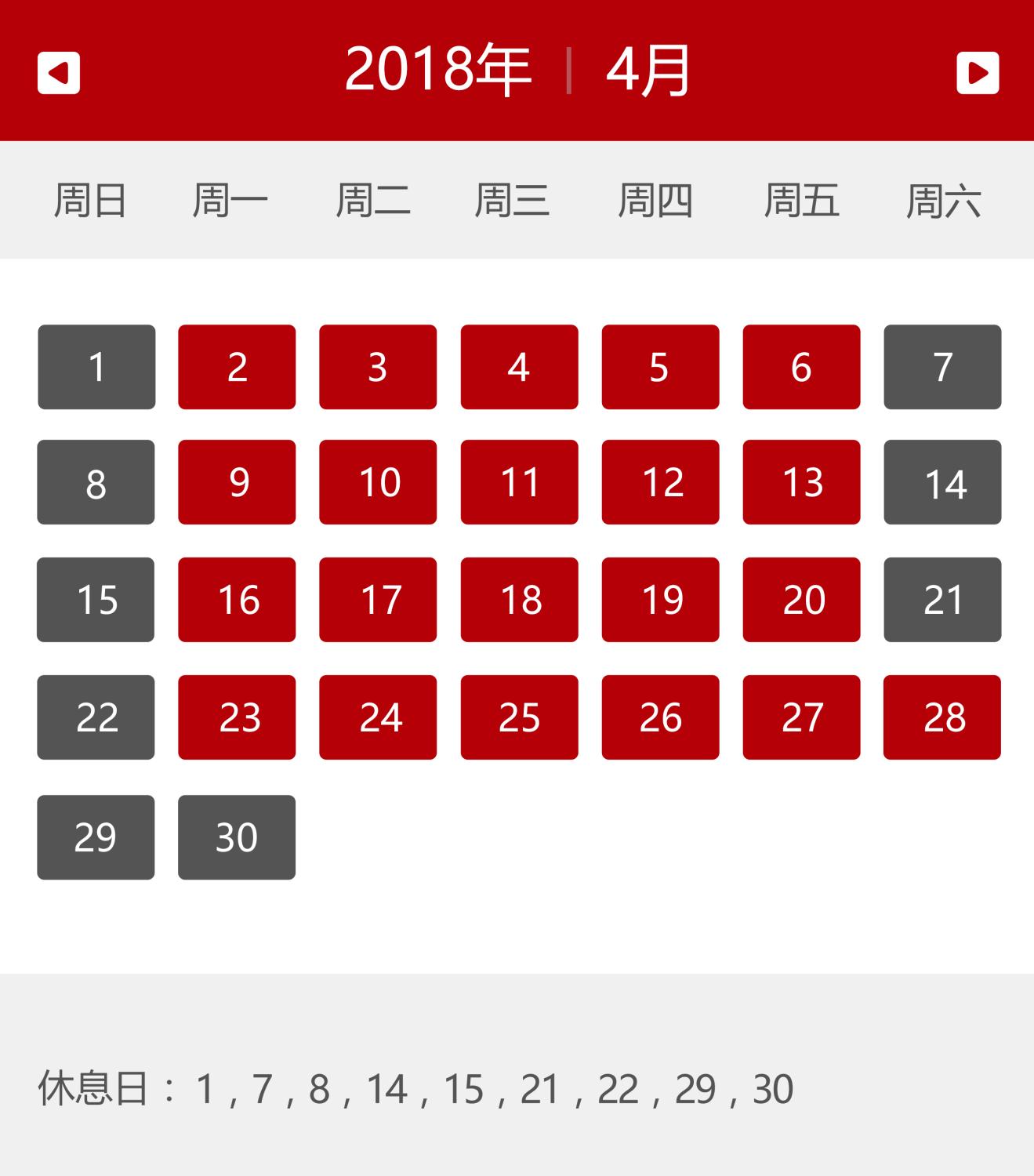Select the gray date 7
Viewport: 1034px width, 1176px height.
click(x=942, y=366)
